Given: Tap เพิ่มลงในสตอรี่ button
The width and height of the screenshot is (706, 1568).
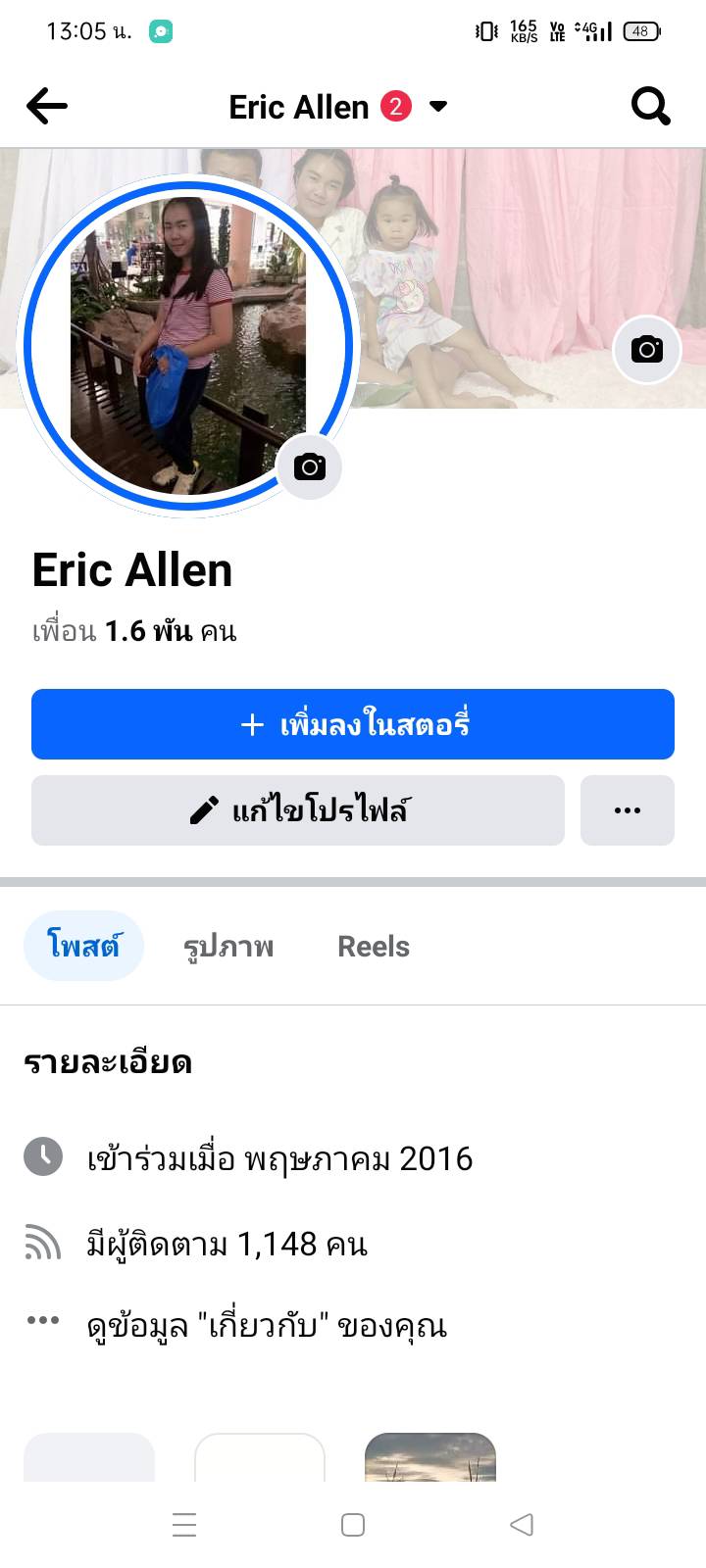Looking at the screenshot, I should (x=353, y=724).
